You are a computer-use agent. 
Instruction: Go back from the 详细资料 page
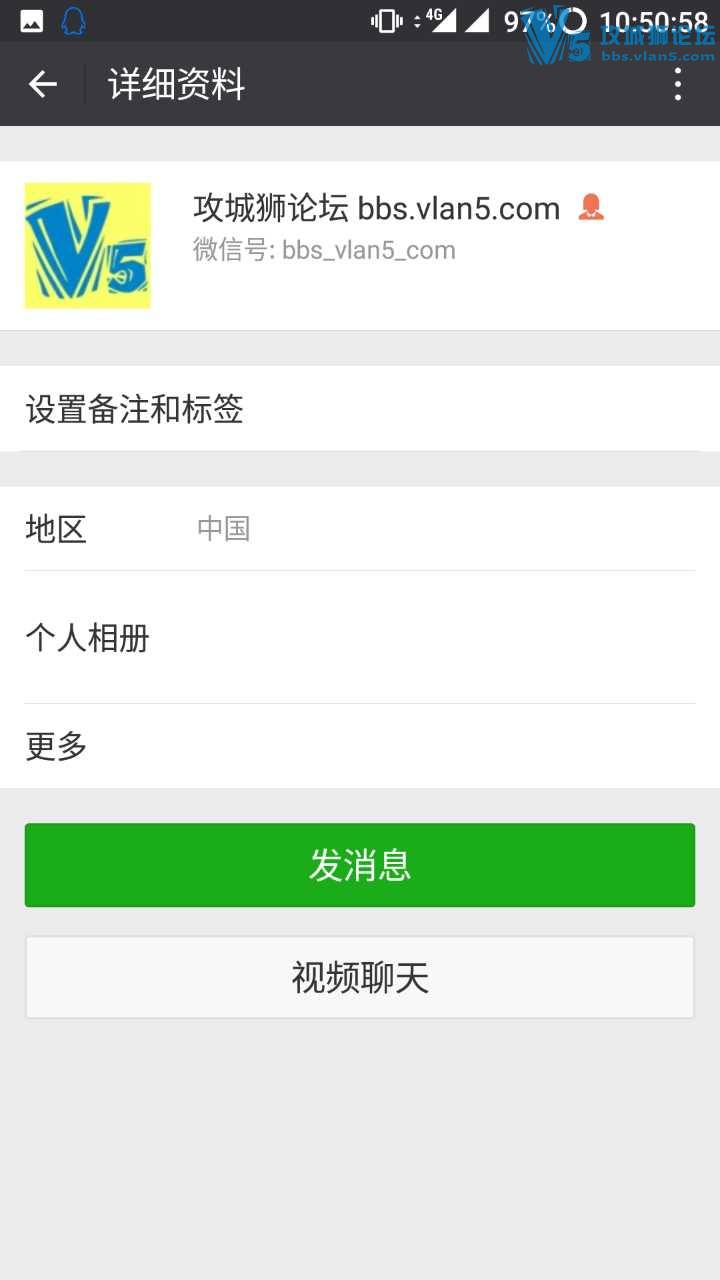pyautogui.click(x=42, y=85)
